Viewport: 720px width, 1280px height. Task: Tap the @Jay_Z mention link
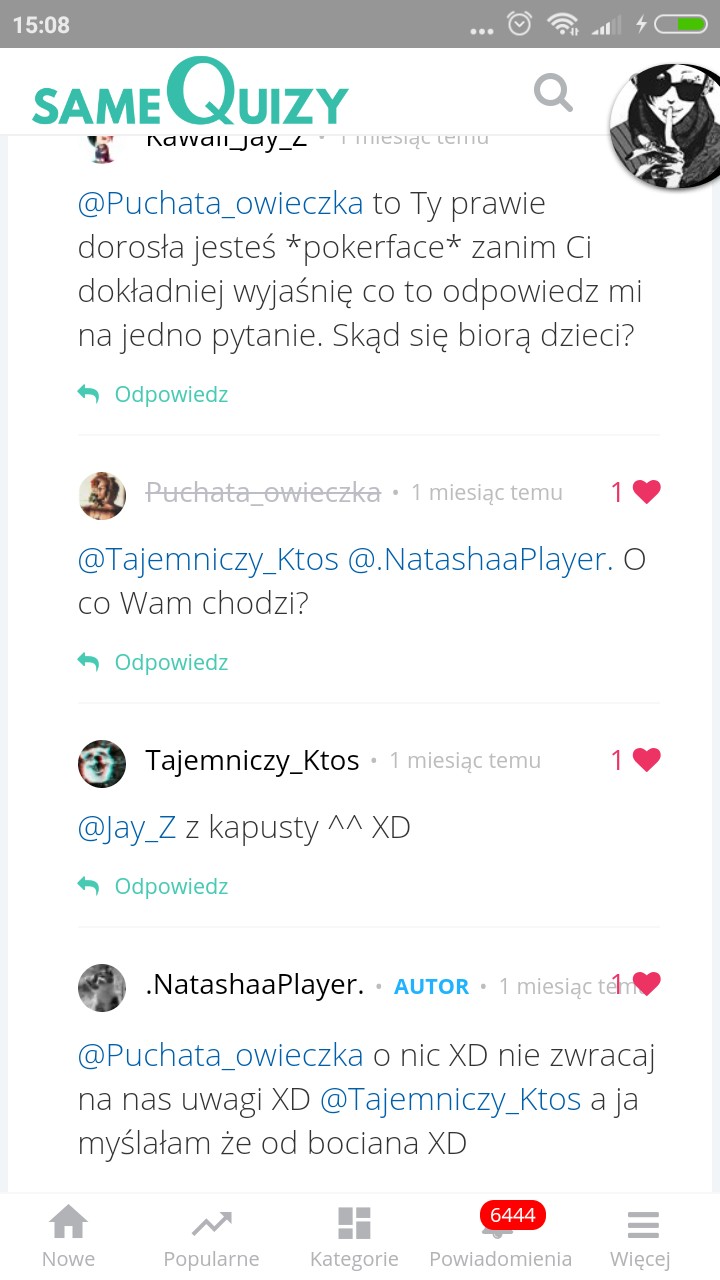click(127, 828)
